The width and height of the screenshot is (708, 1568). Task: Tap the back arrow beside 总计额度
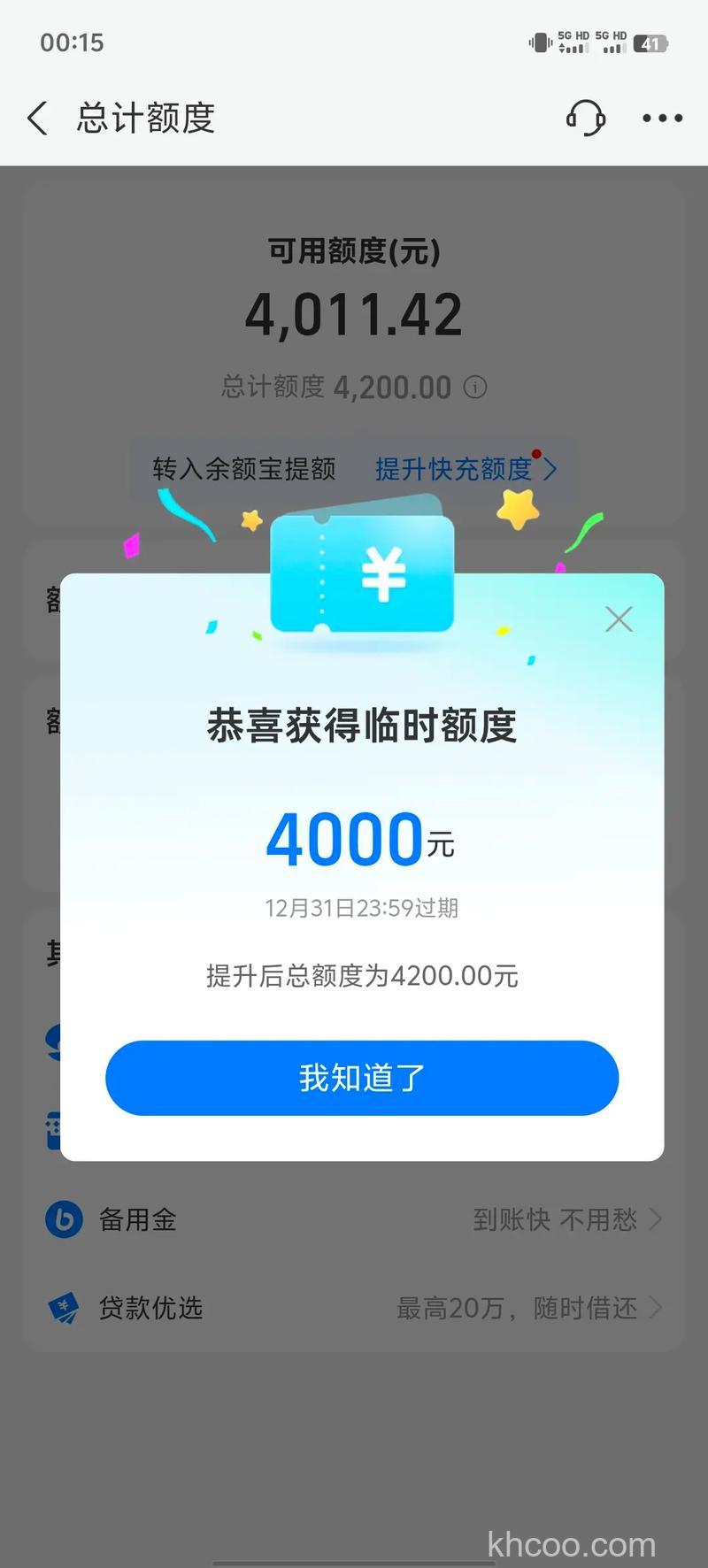(x=36, y=118)
